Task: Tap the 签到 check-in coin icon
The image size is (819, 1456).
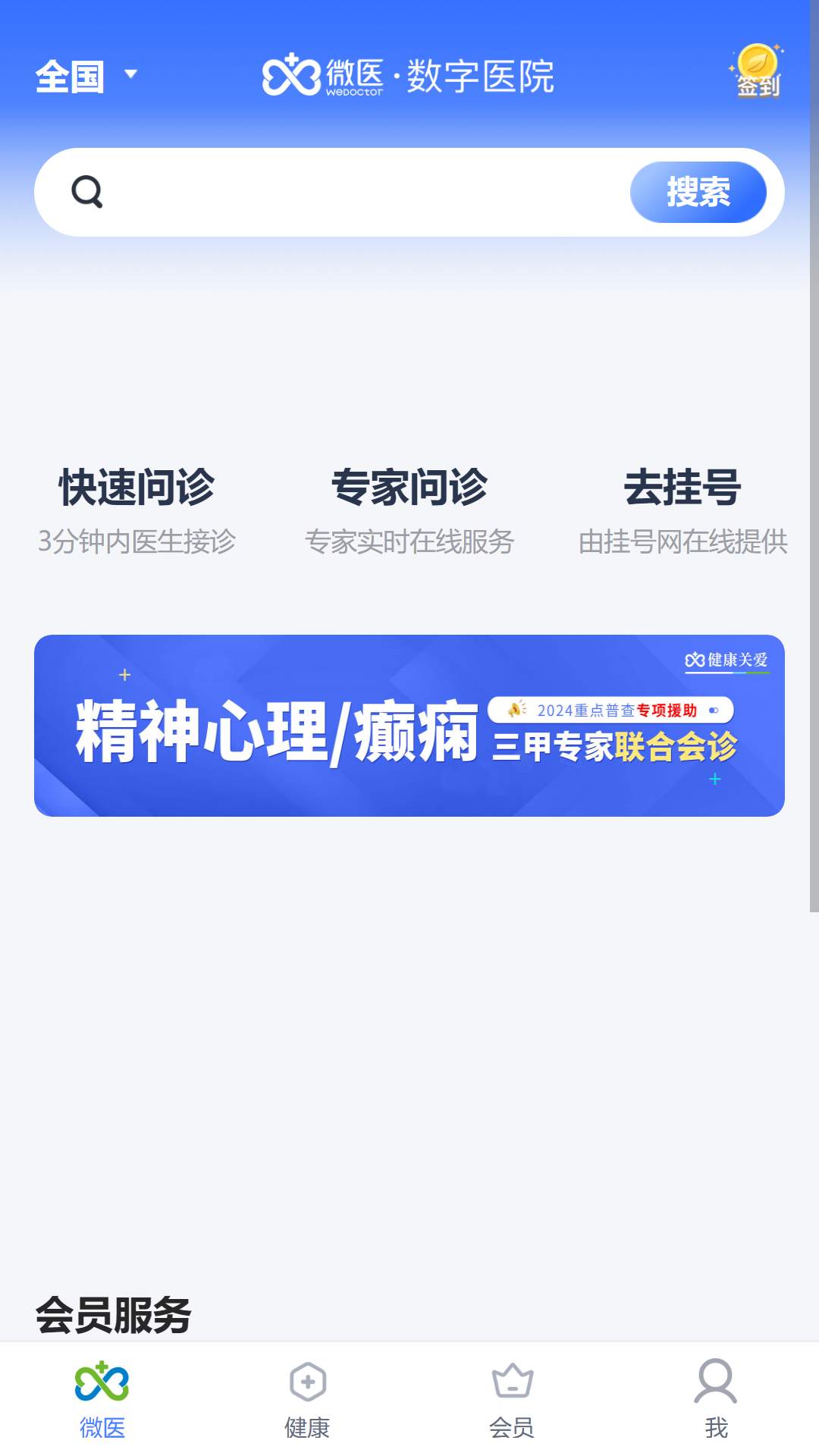Action: click(757, 71)
